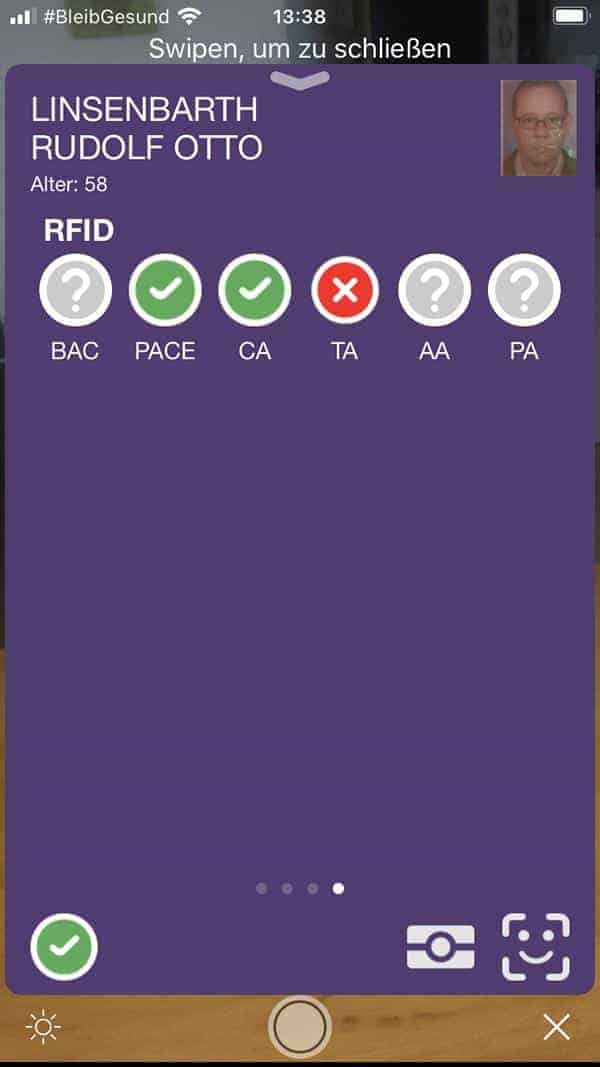Screen dimensions: 600x1067
Task: Tap the red TA failed status
Action: pos(345,291)
